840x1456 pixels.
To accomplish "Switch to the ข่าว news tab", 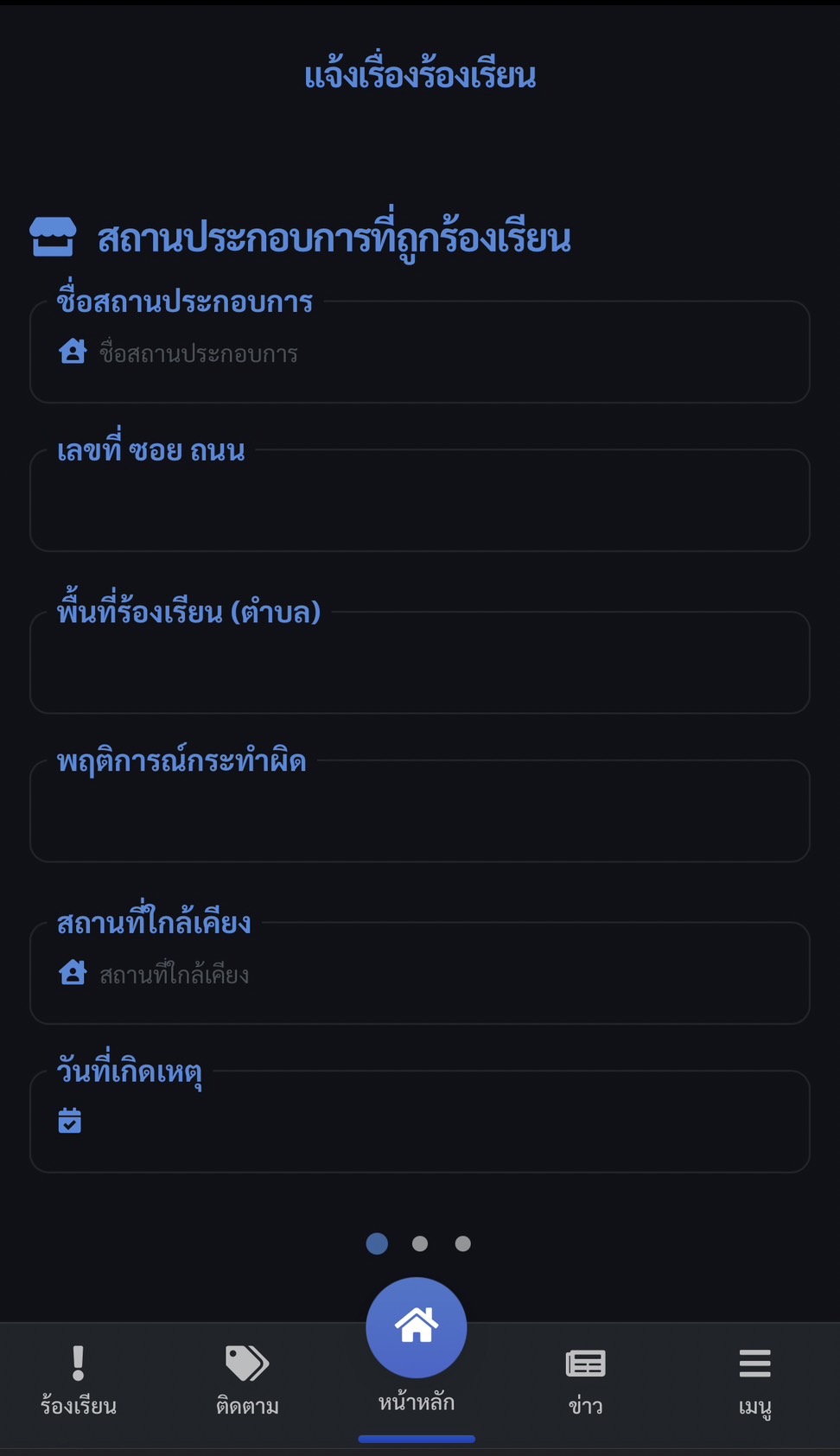I will coord(585,1381).
